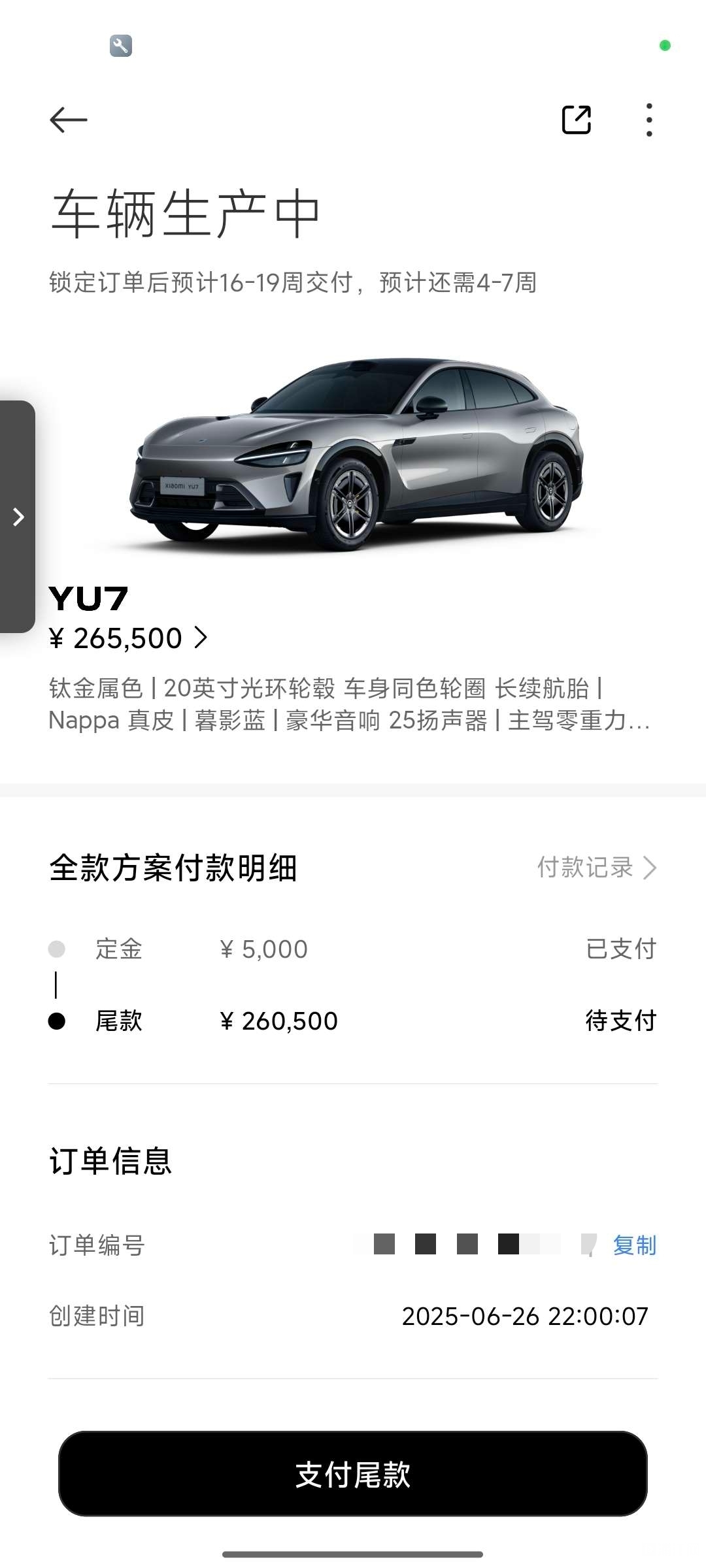Image resolution: width=706 pixels, height=1568 pixels.
Task: Expand the side panel arrow handle
Action: coord(18,517)
